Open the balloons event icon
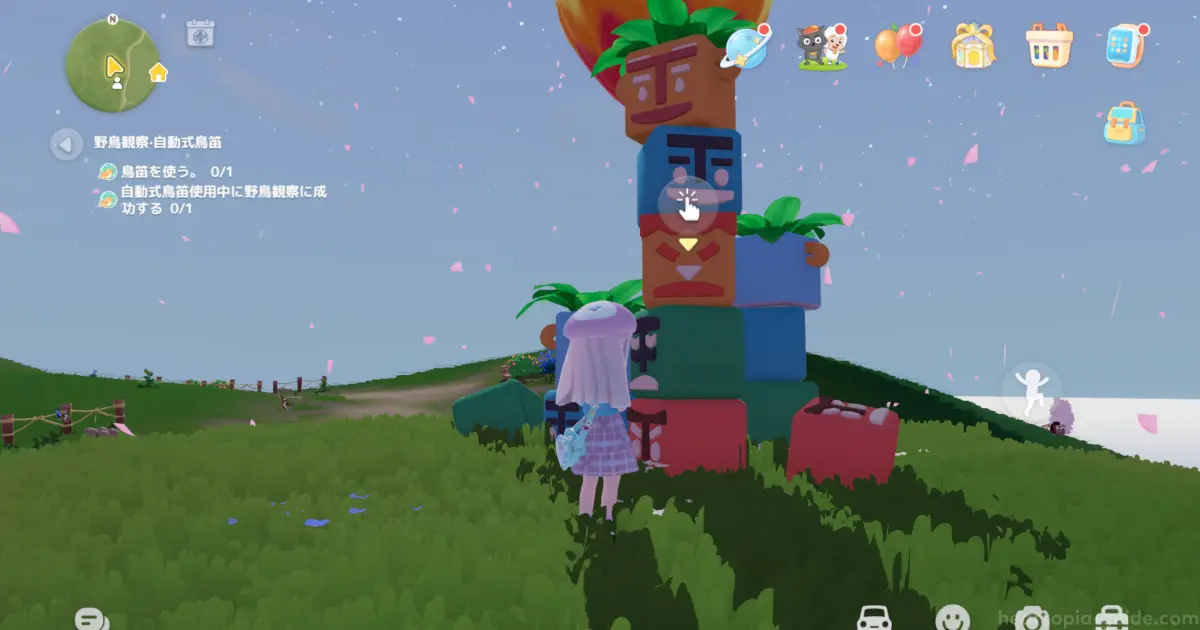Image resolution: width=1200 pixels, height=630 pixels. pyautogui.click(x=896, y=46)
